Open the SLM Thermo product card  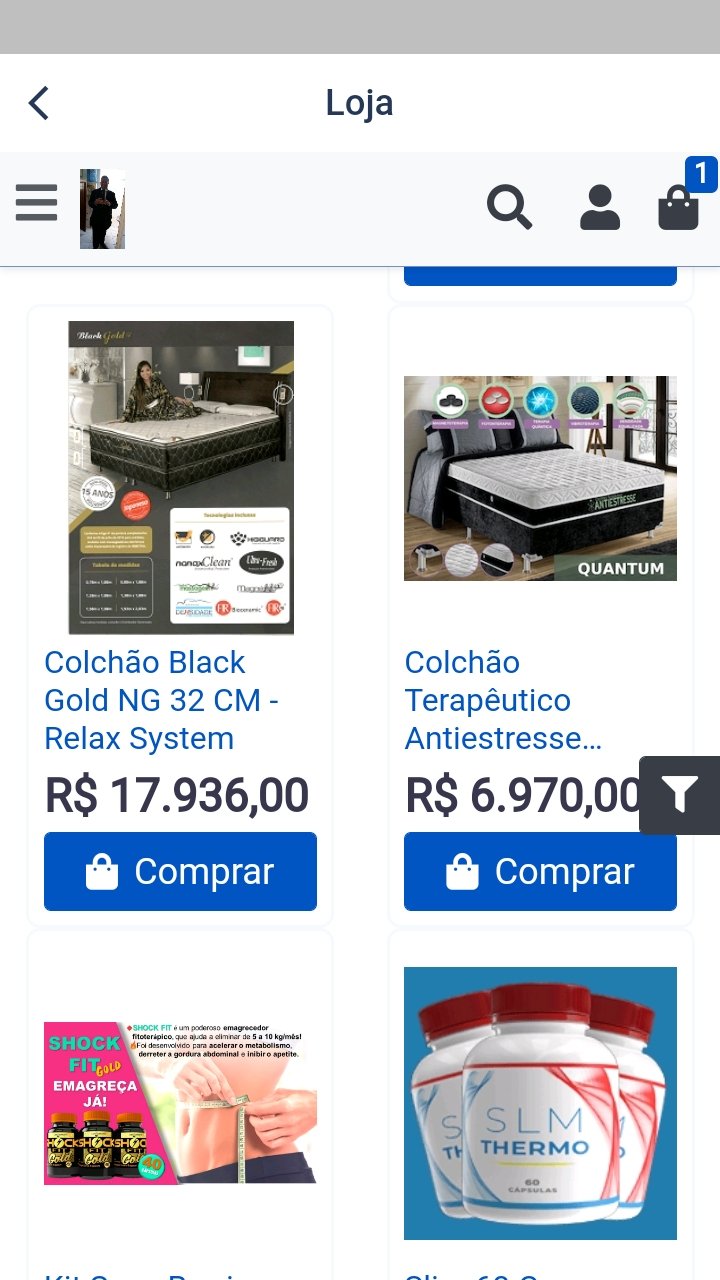coord(540,1102)
